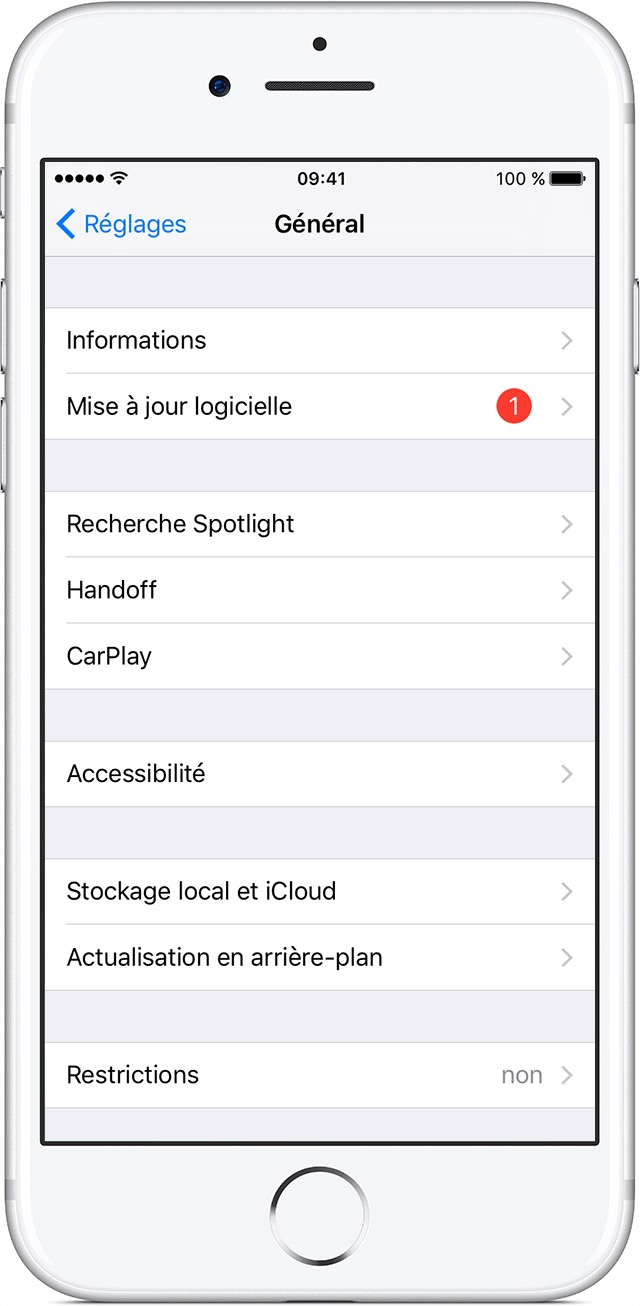Open Recherche Spotlight settings

[320, 524]
